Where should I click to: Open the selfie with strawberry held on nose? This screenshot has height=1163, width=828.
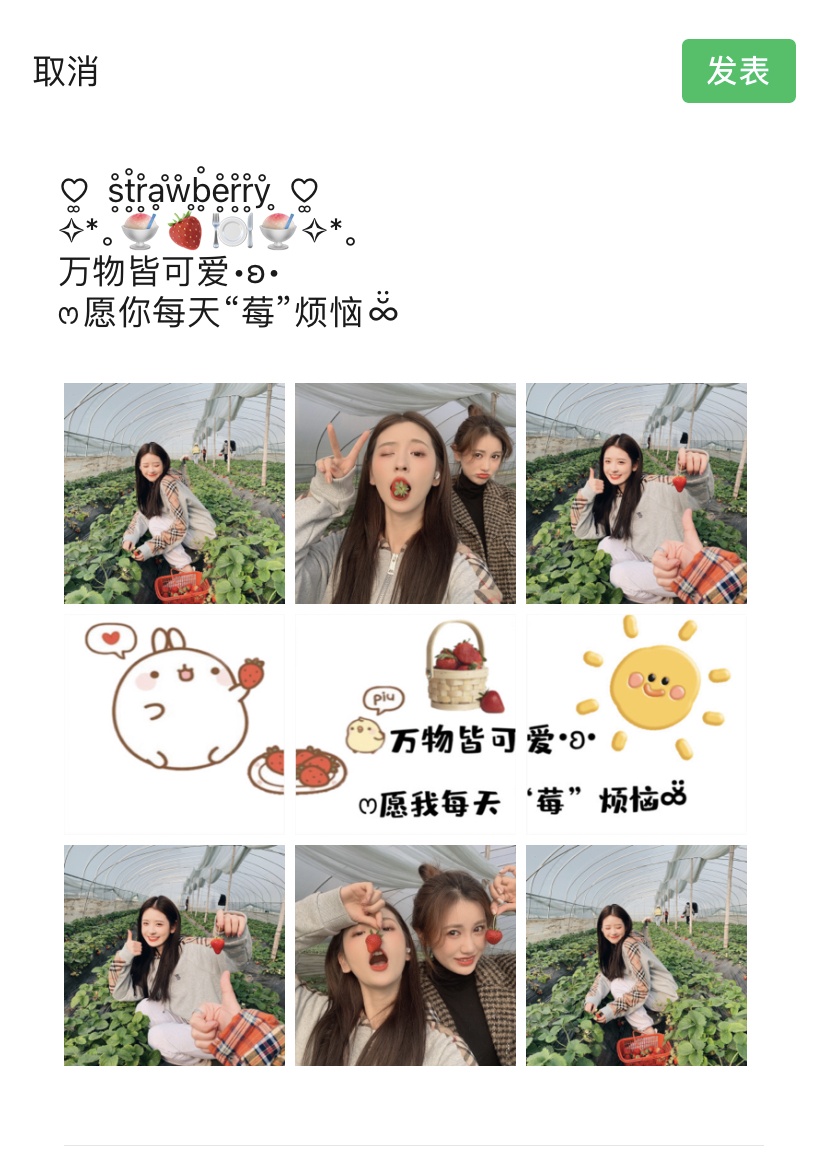pyautogui.click(x=405, y=955)
